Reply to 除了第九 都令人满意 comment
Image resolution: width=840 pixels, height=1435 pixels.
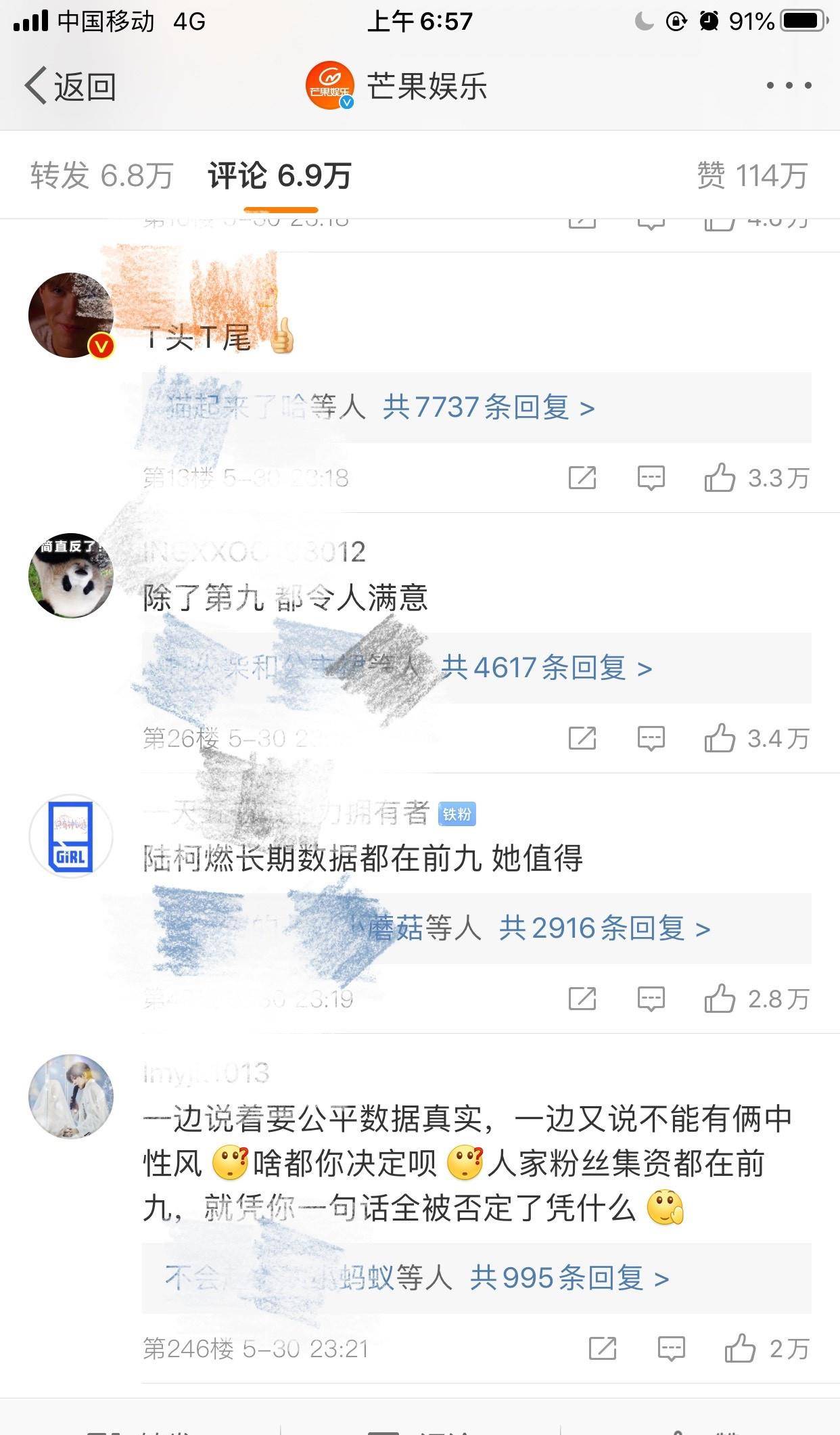click(x=651, y=738)
